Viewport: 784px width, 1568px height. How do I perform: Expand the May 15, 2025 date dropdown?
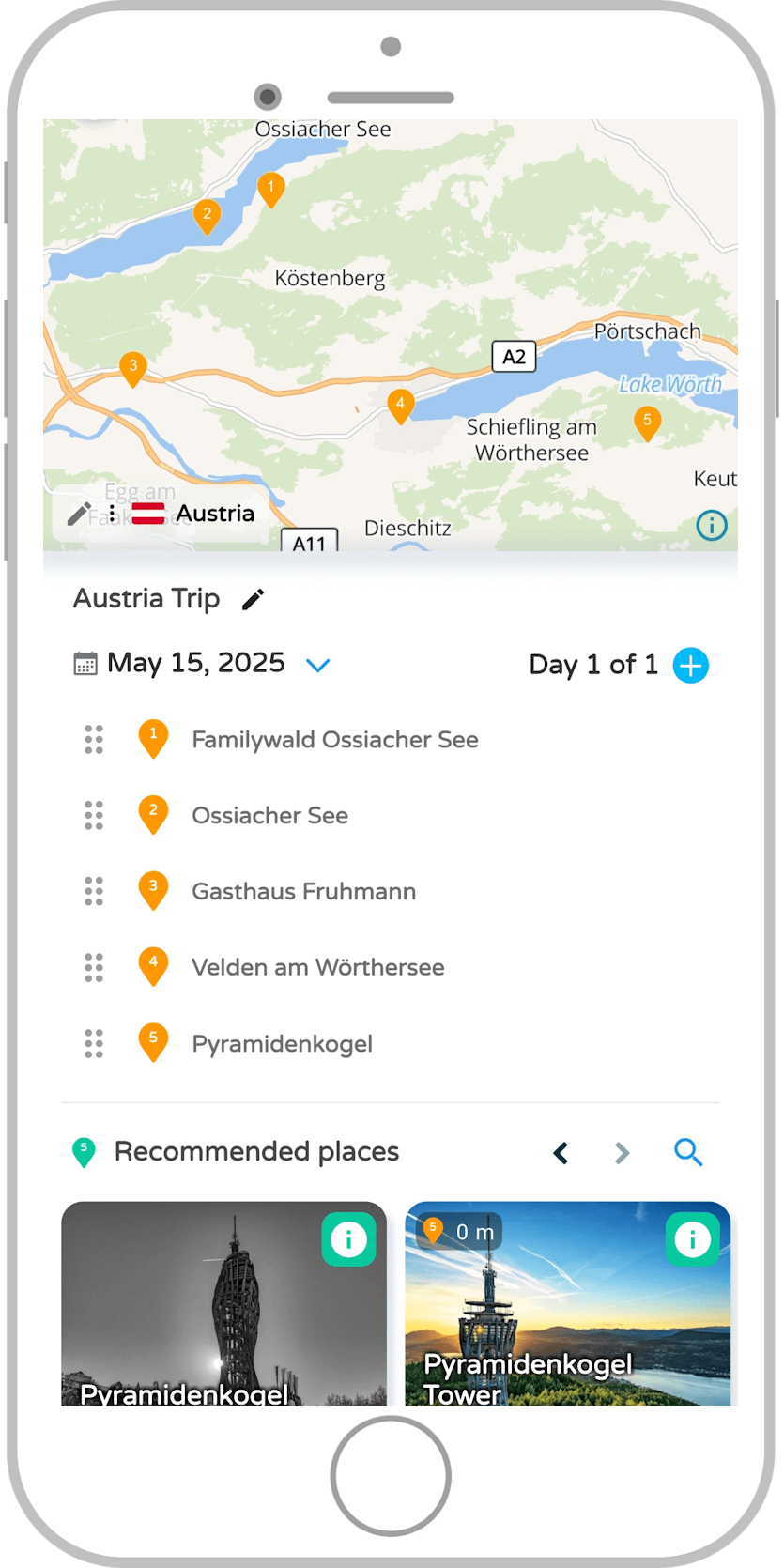tap(318, 665)
